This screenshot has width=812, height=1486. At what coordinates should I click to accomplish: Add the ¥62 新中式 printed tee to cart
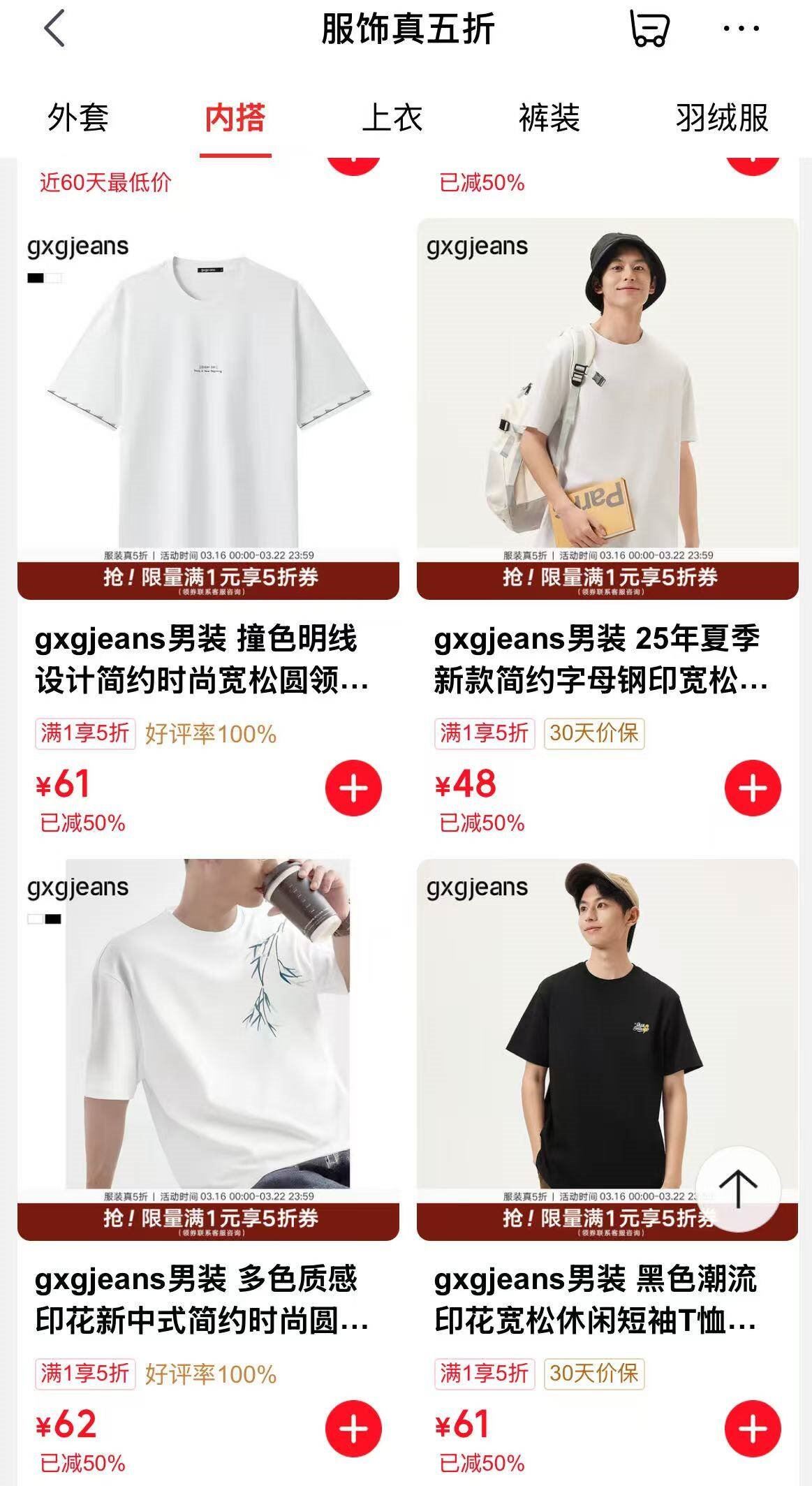(x=353, y=1428)
